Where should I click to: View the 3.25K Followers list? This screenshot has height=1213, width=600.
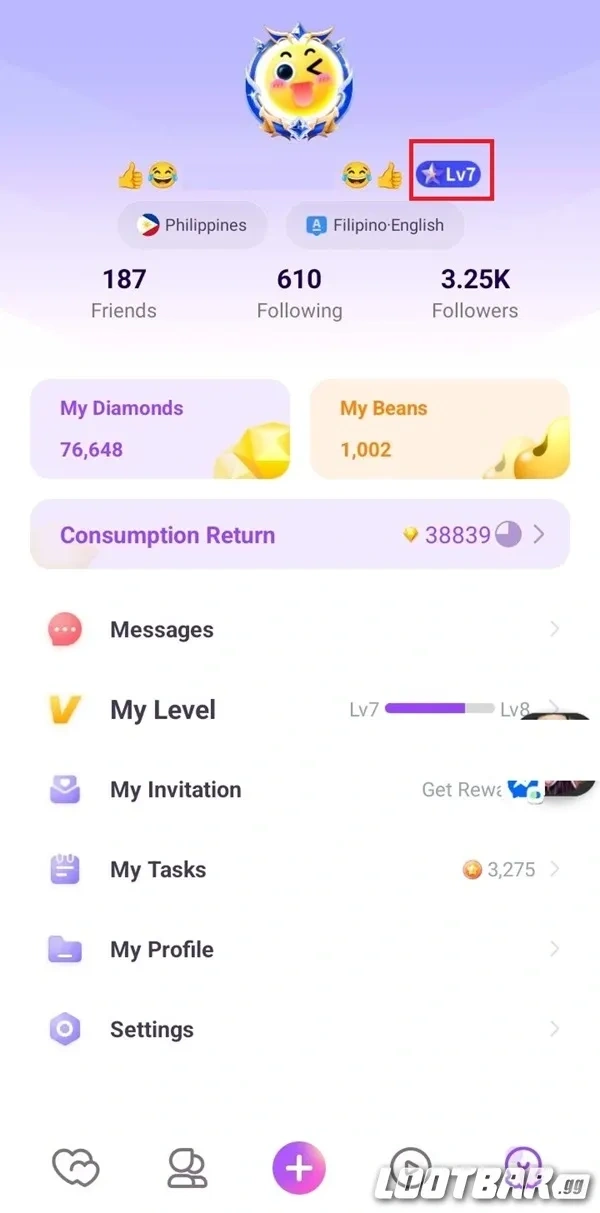pos(475,293)
